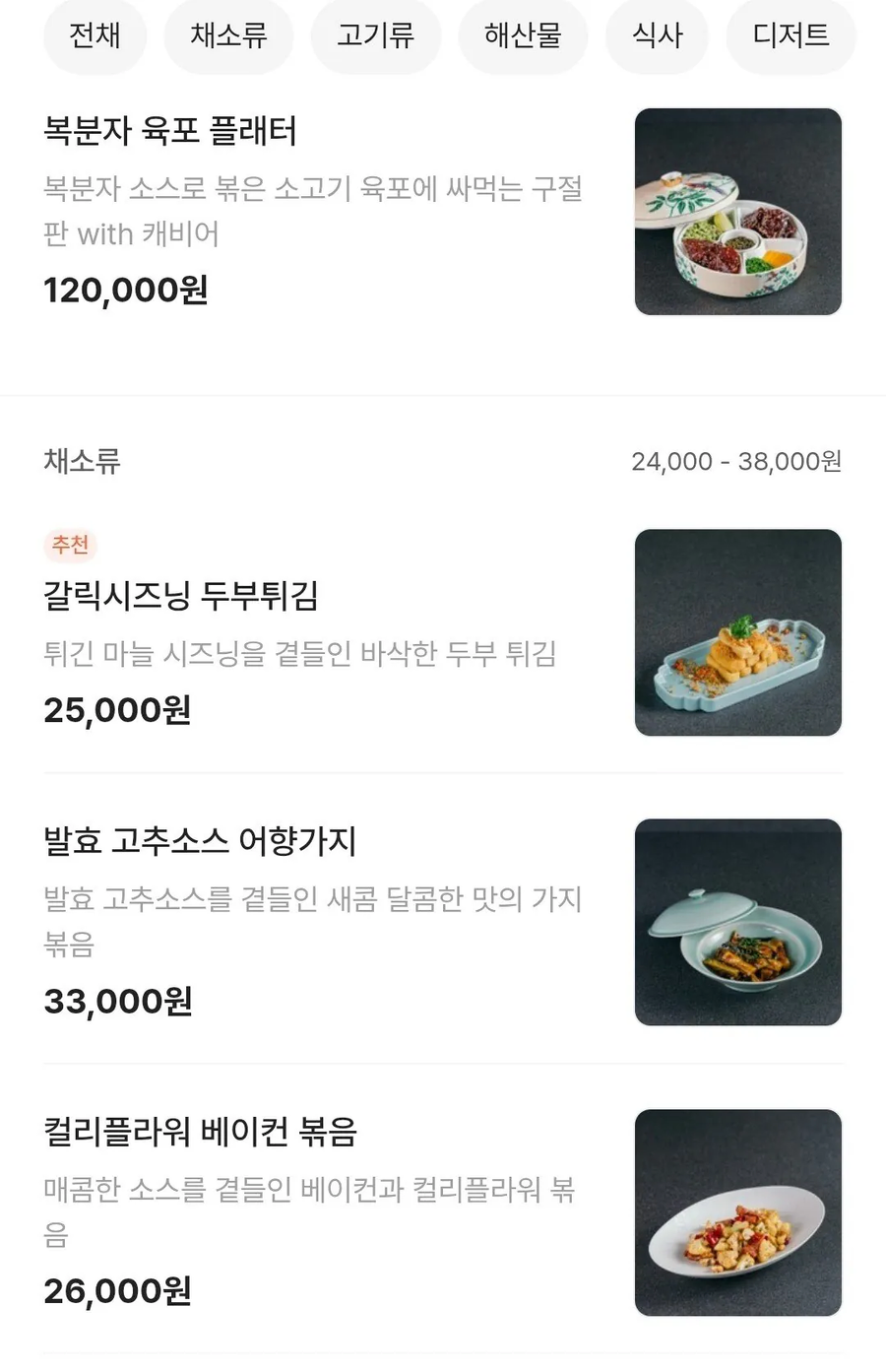This screenshot has width=886, height=1372.
Task: Select the 120,000원 price label
Action: coord(125,289)
